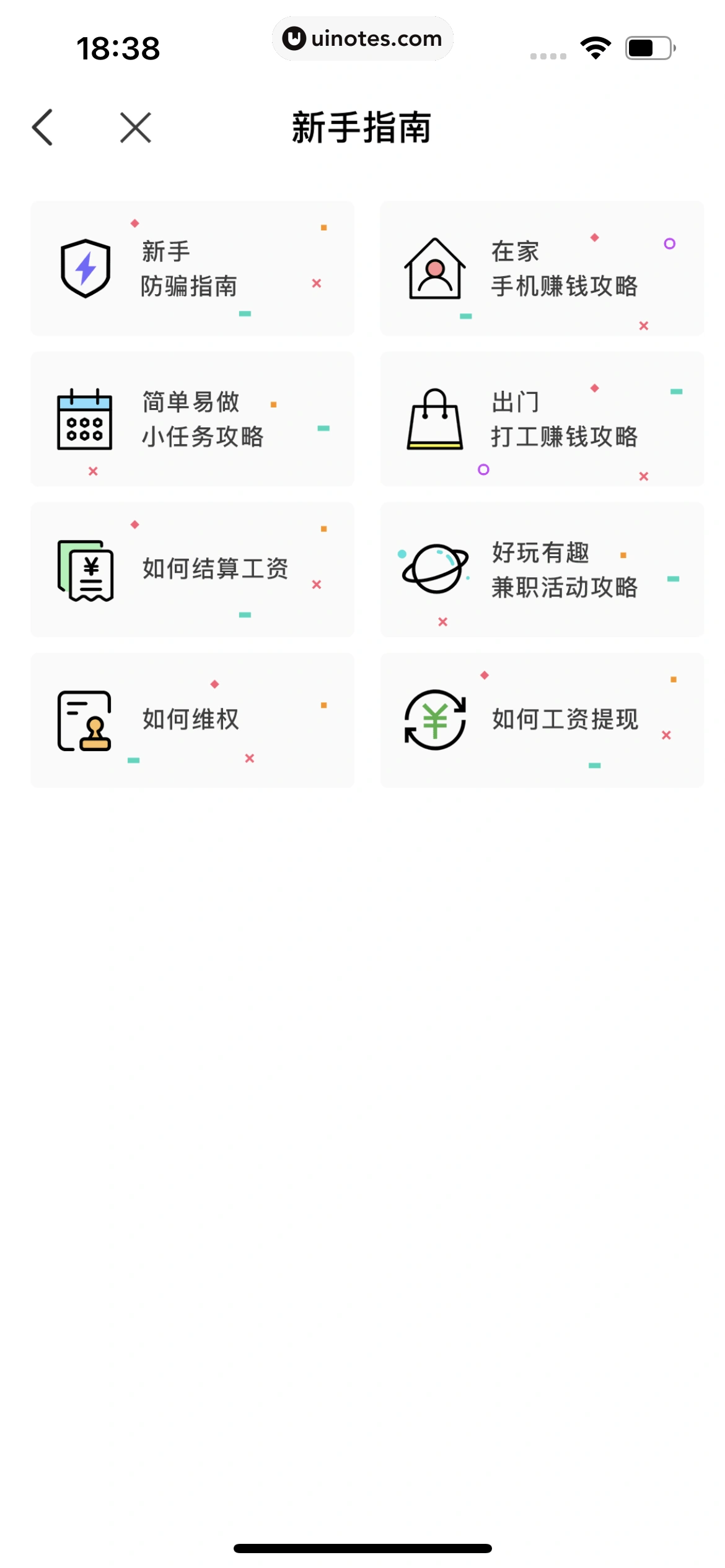Screen dimensions: 725x1568
Task: Tap 好玩有趣兼职活动攻略 card
Action: 542,570
